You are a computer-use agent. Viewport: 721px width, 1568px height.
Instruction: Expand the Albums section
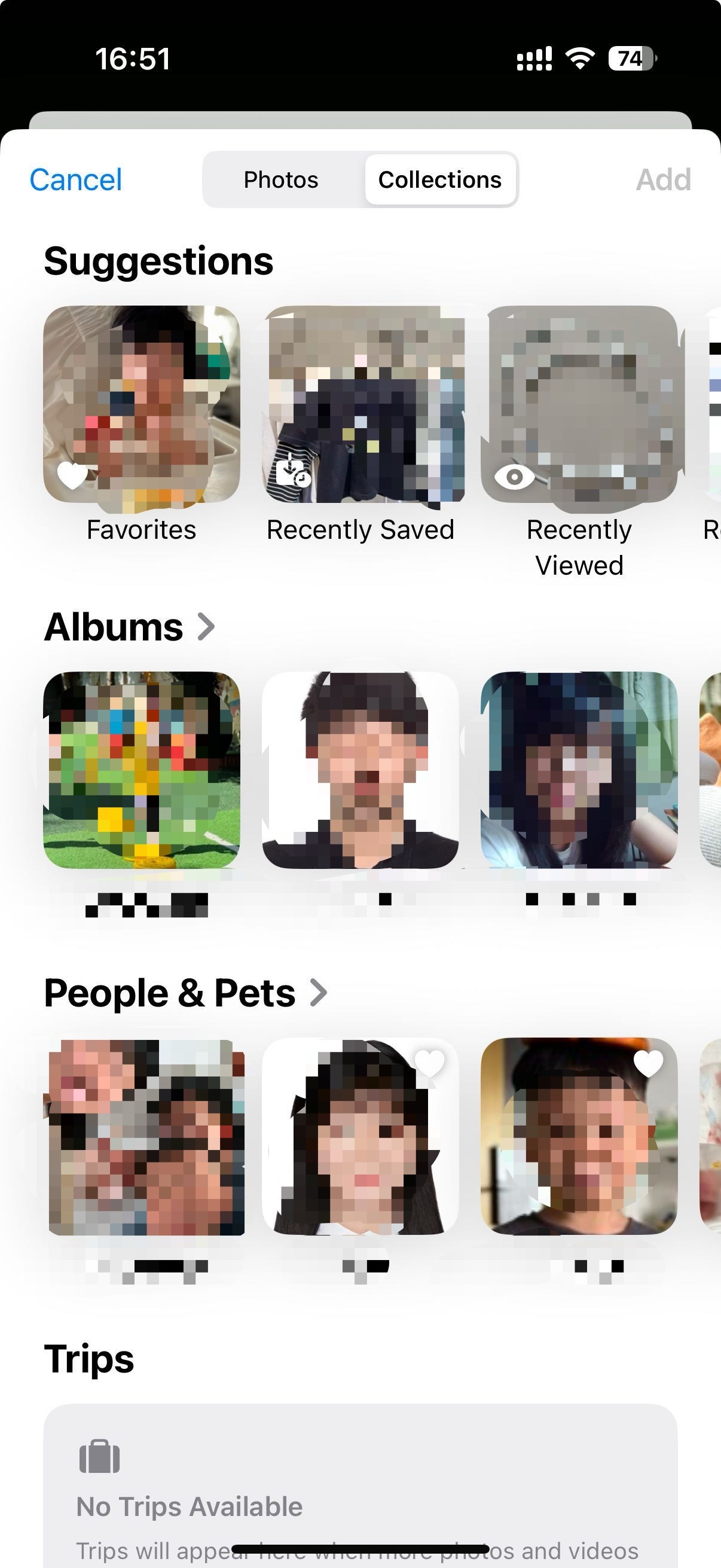pos(129,627)
